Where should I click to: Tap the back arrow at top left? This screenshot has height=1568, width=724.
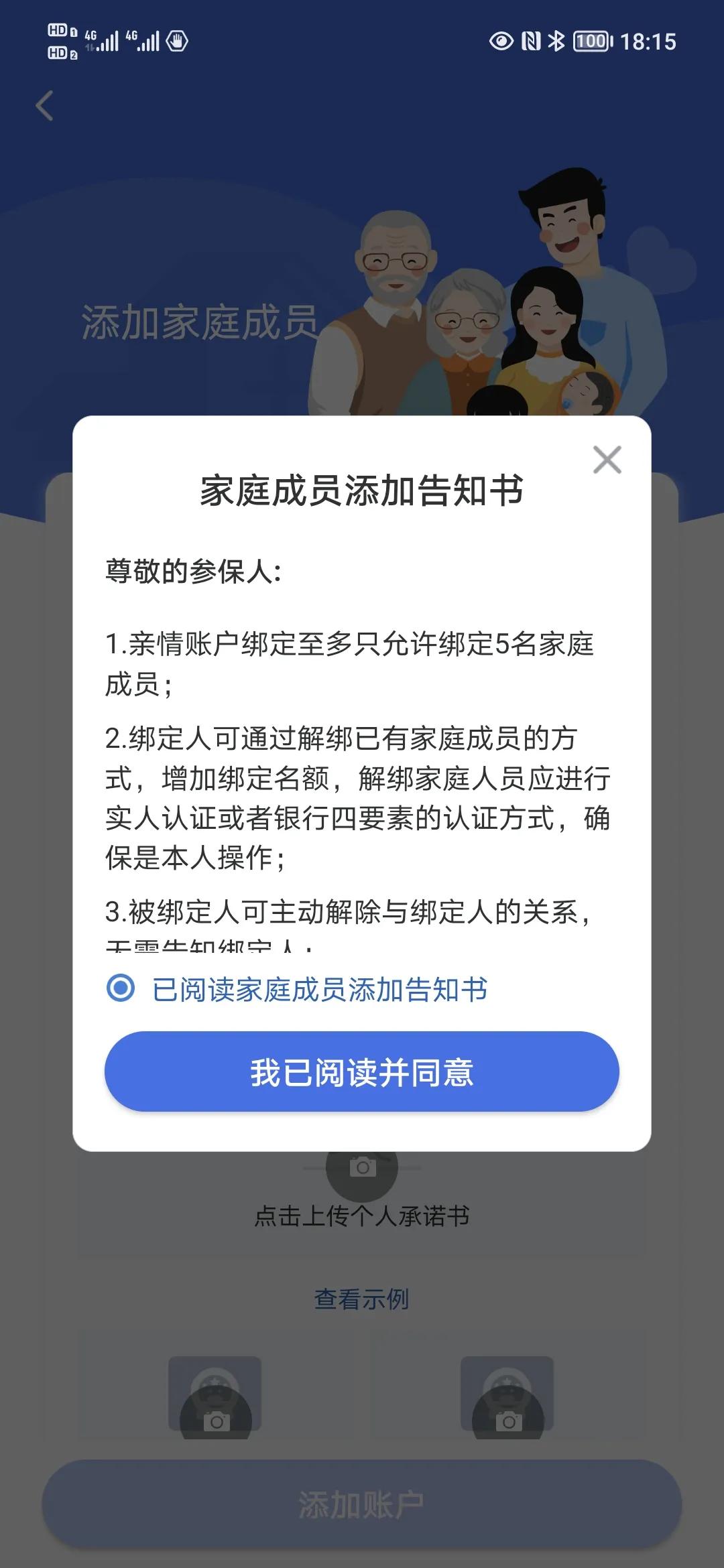click(x=44, y=106)
